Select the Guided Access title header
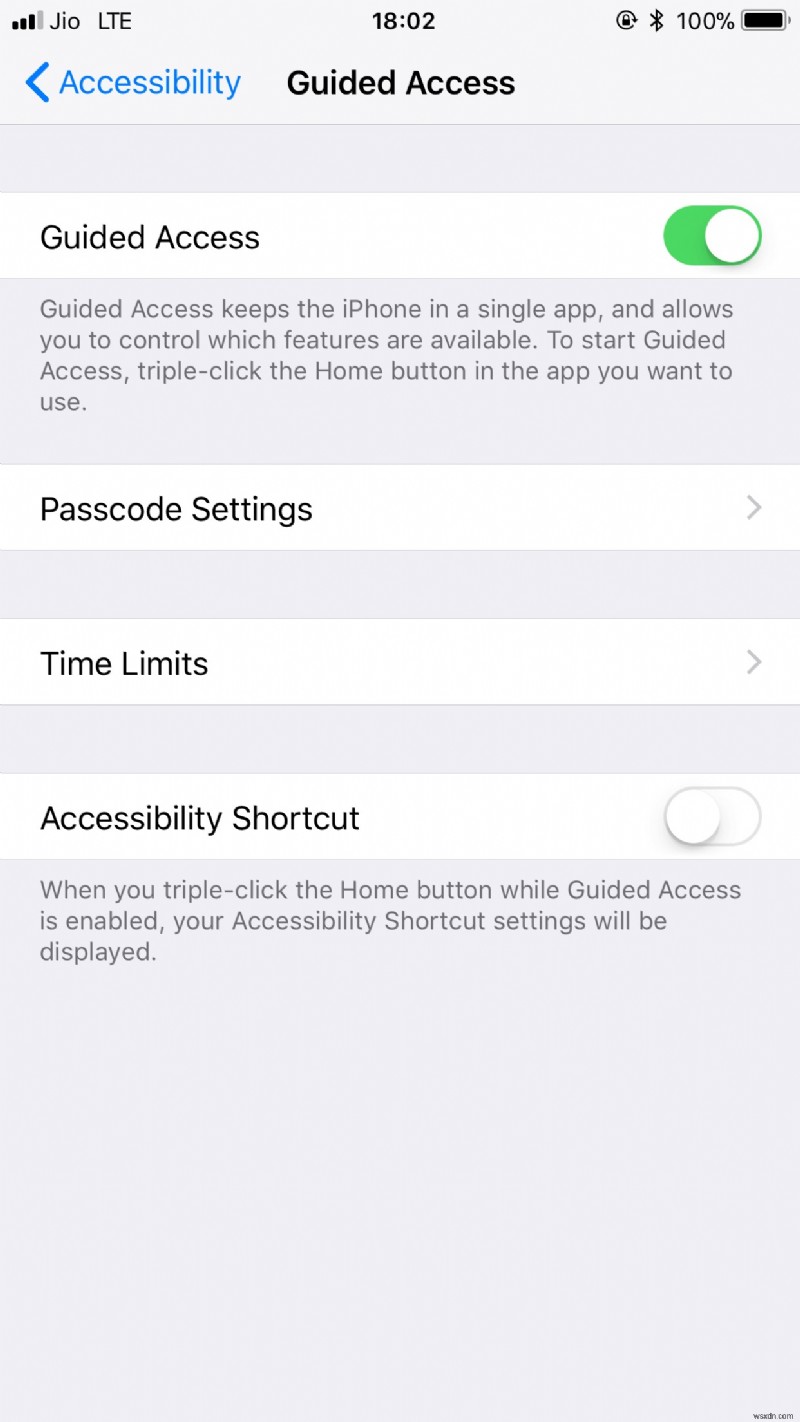This screenshot has height=1422, width=800. point(400,84)
